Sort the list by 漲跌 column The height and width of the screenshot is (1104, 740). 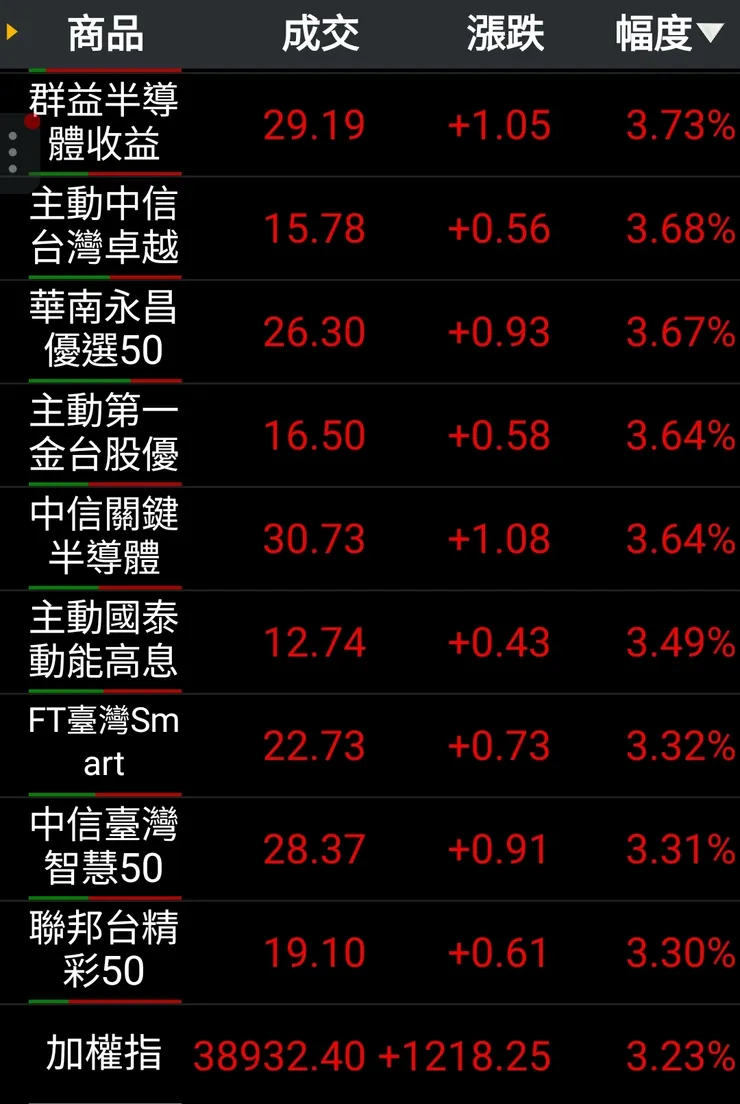[505, 35]
